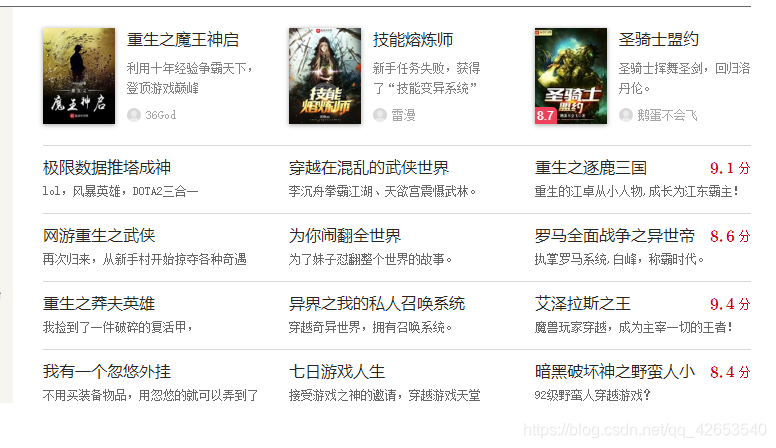
Task: Open 七日游戏人生
Action: point(337,372)
